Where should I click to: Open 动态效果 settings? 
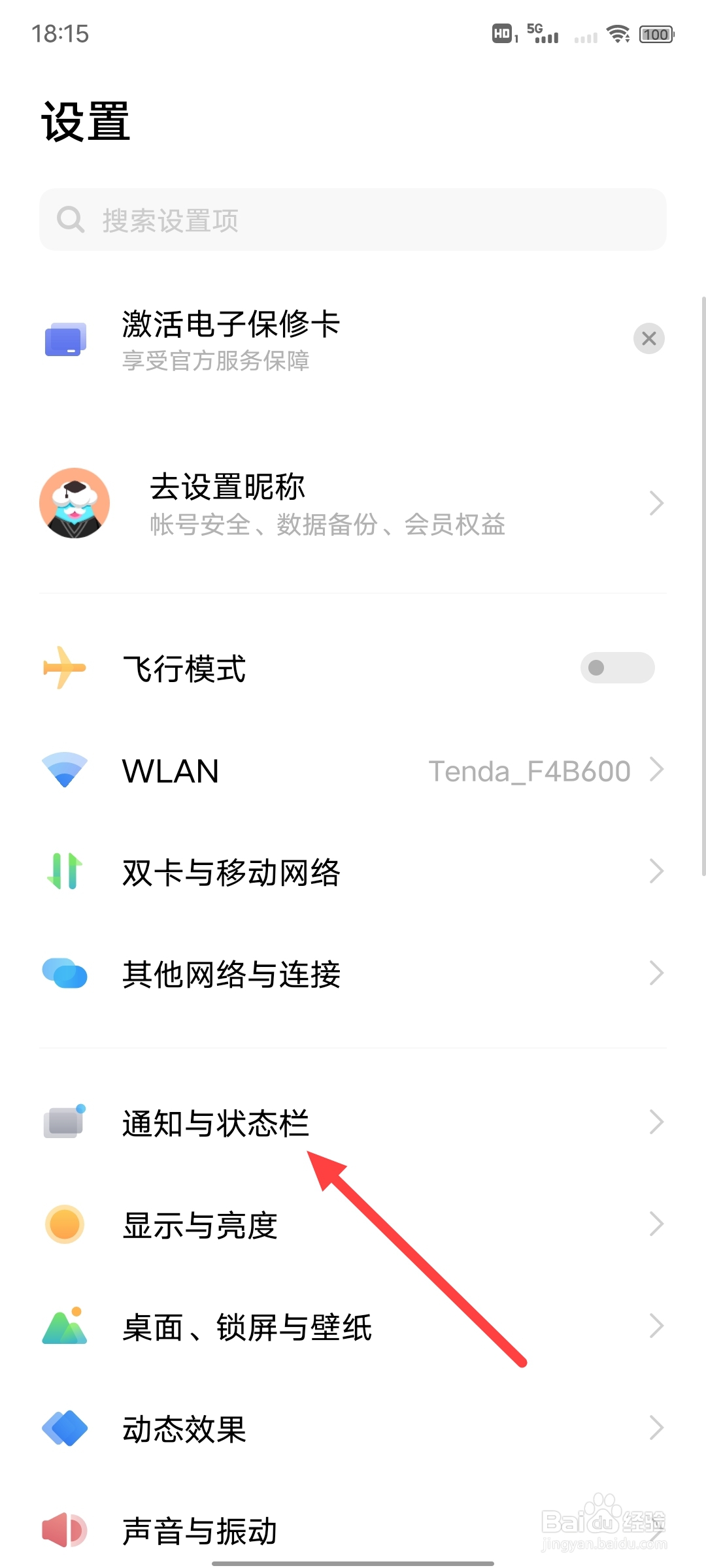[353, 1429]
